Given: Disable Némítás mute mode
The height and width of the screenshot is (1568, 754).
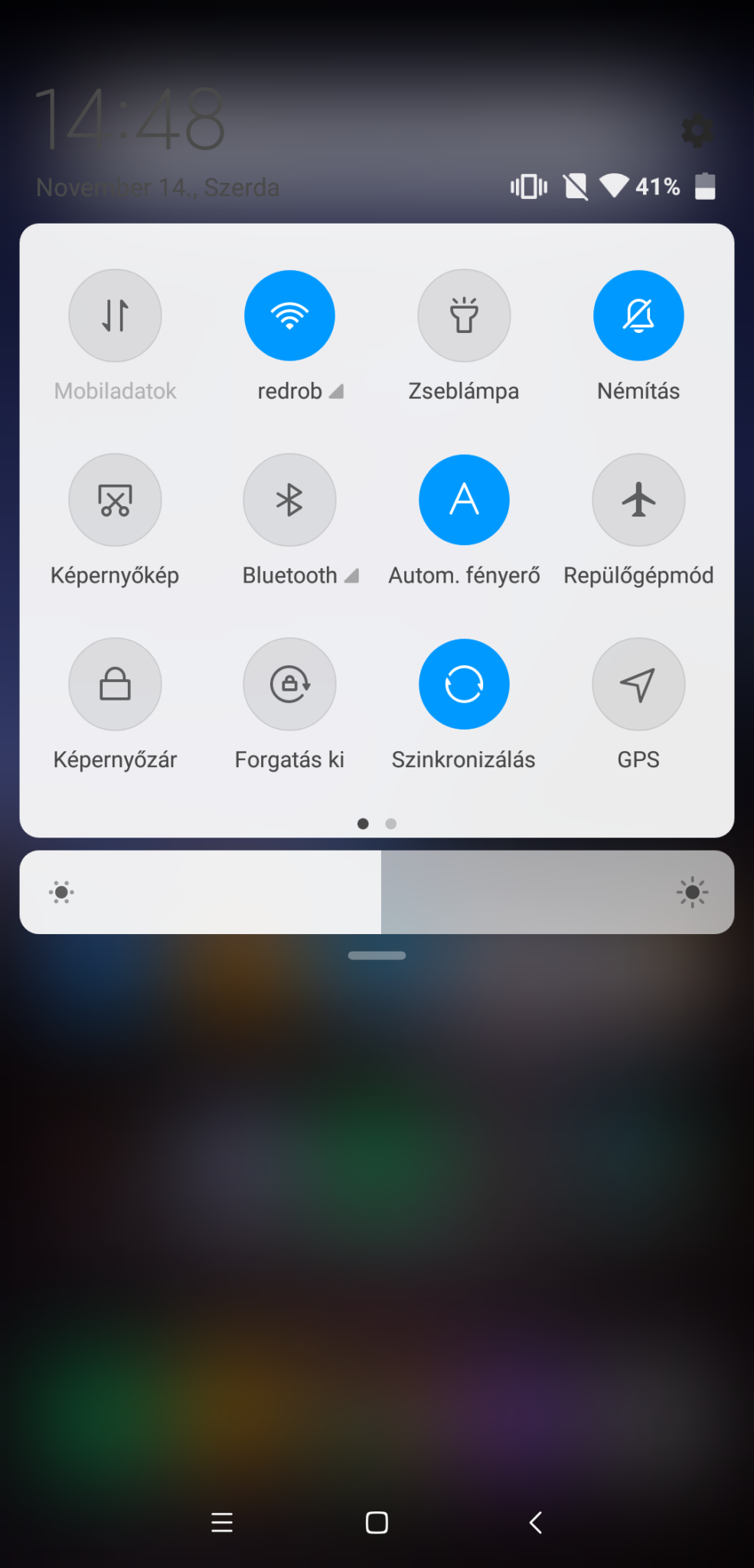Looking at the screenshot, I should pos(638,315).
